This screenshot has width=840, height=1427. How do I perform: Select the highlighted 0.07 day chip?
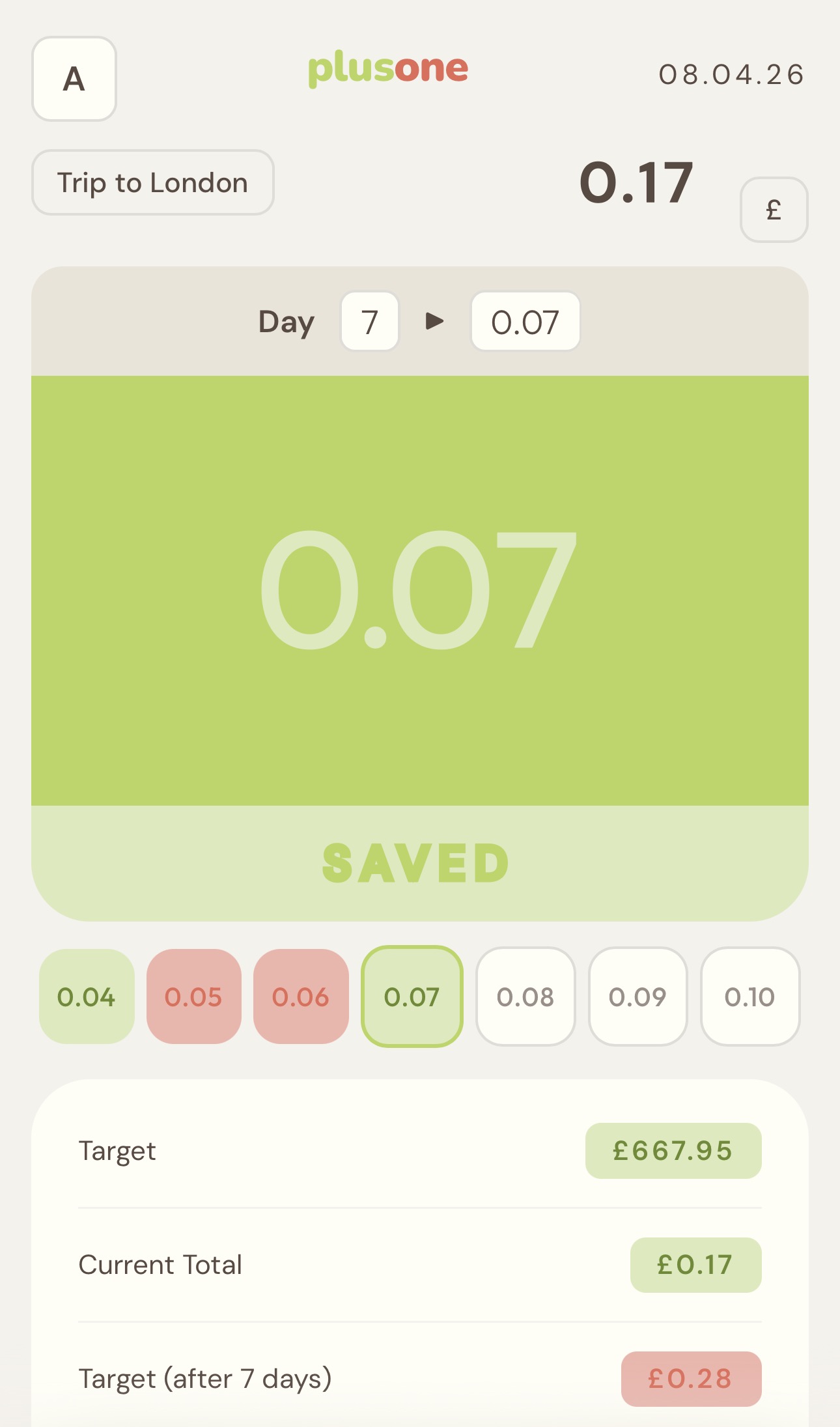pyautogui.click(x=412, y=996)
